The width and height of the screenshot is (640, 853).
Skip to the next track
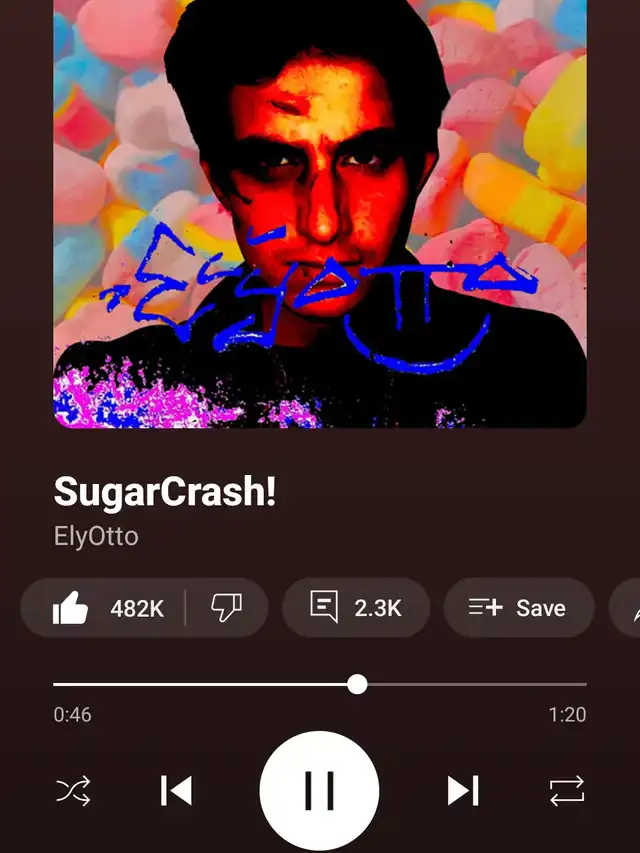click(x=462, y=792)
